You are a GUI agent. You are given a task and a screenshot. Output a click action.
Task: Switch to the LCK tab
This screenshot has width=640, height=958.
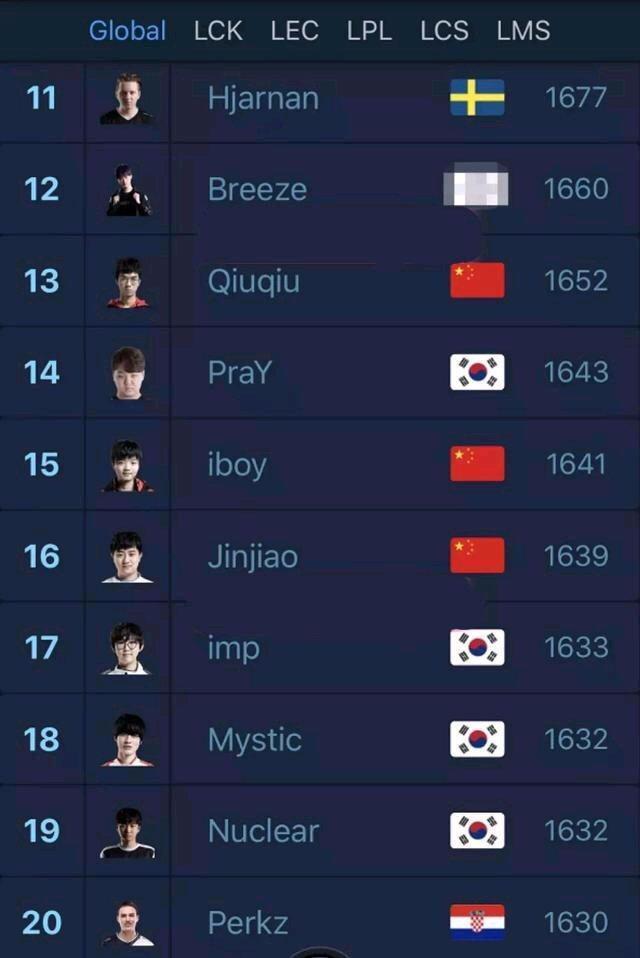pyautogui.click(x=218, y=31)
